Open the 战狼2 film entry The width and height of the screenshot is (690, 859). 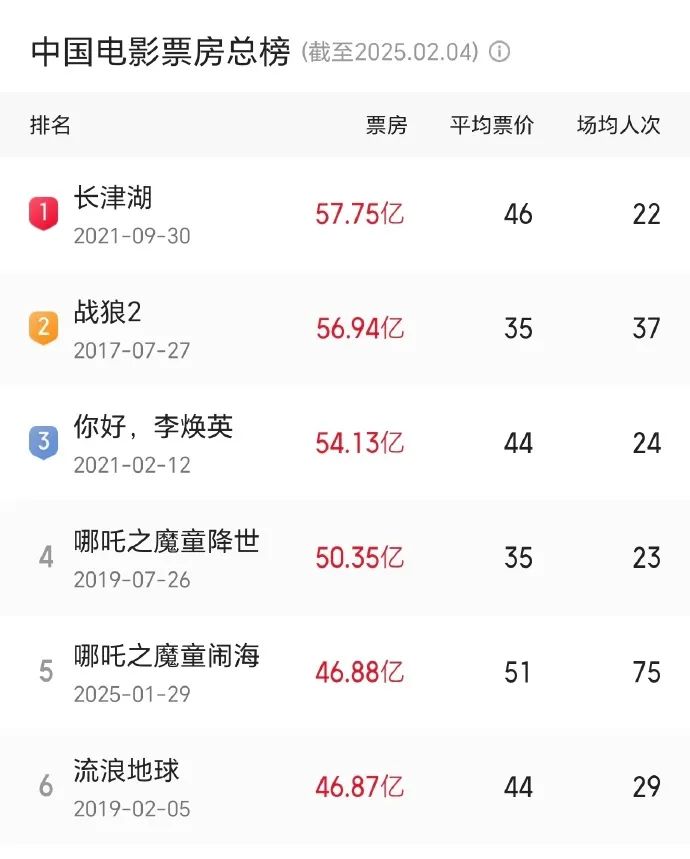click(108, 312)
